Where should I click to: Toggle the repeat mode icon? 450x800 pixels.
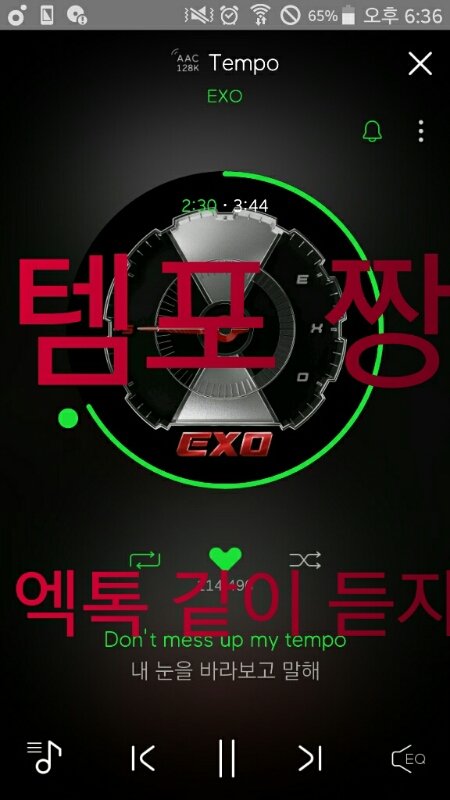(x=145, y=560)
